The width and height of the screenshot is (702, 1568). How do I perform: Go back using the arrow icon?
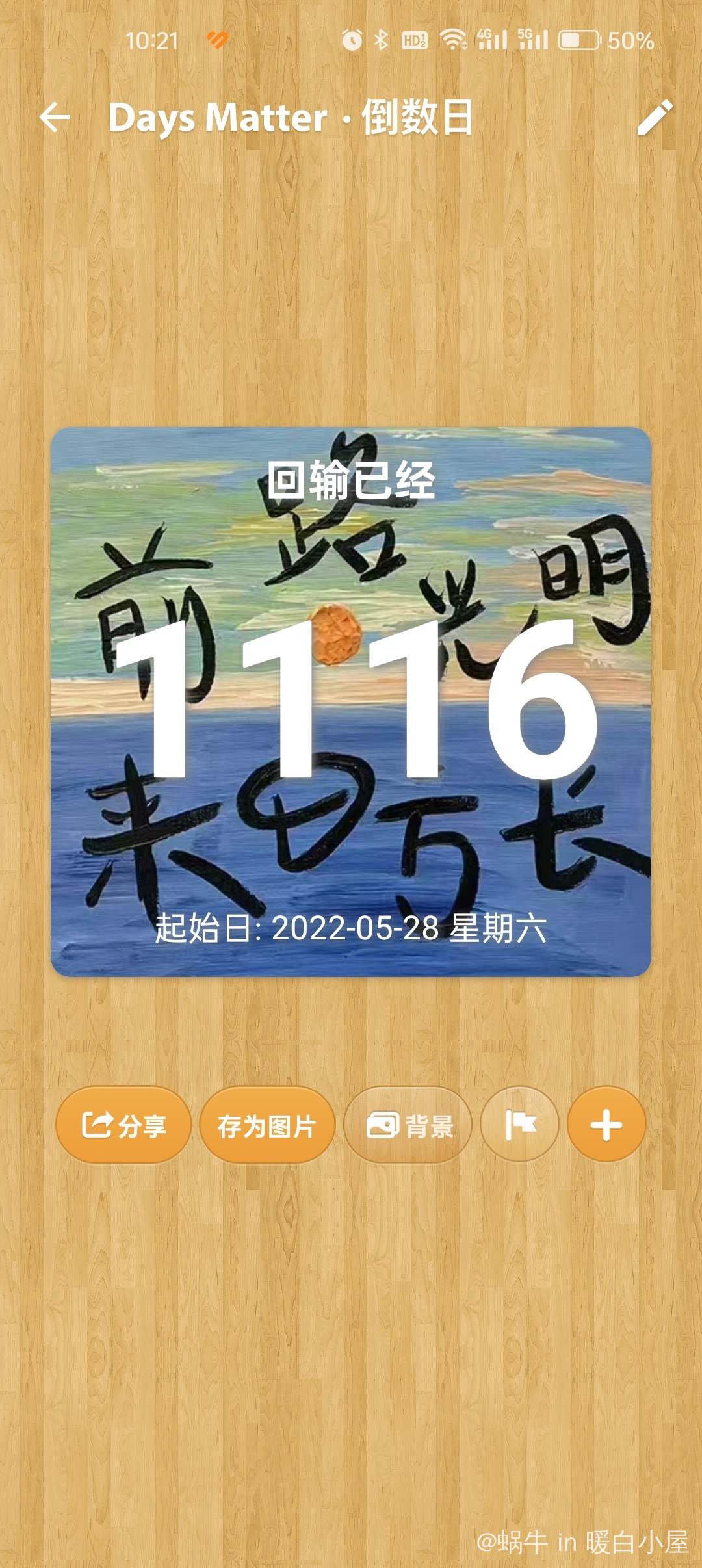point(55,118)
